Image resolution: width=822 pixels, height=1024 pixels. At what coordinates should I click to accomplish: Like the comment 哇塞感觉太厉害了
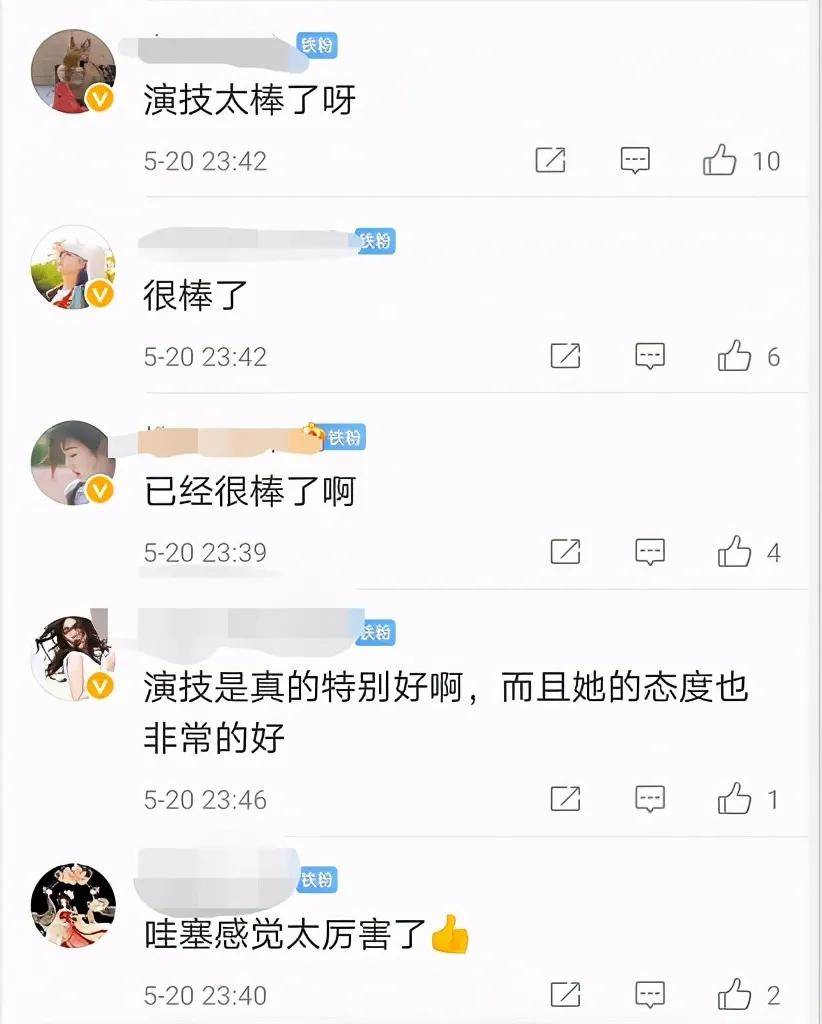click(735, 995)
